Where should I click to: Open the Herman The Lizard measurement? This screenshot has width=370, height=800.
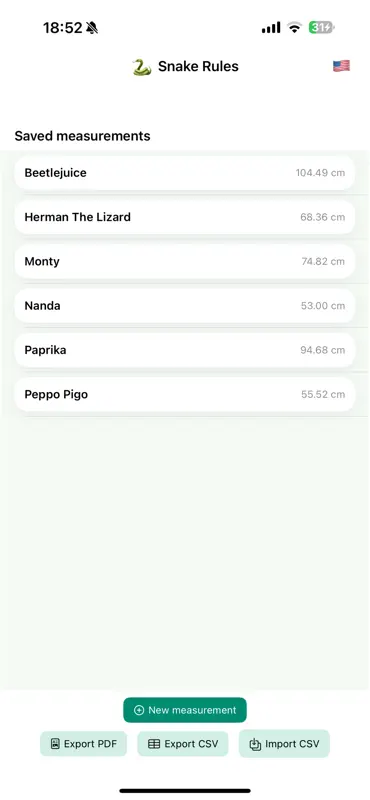(x=185, y=217)
